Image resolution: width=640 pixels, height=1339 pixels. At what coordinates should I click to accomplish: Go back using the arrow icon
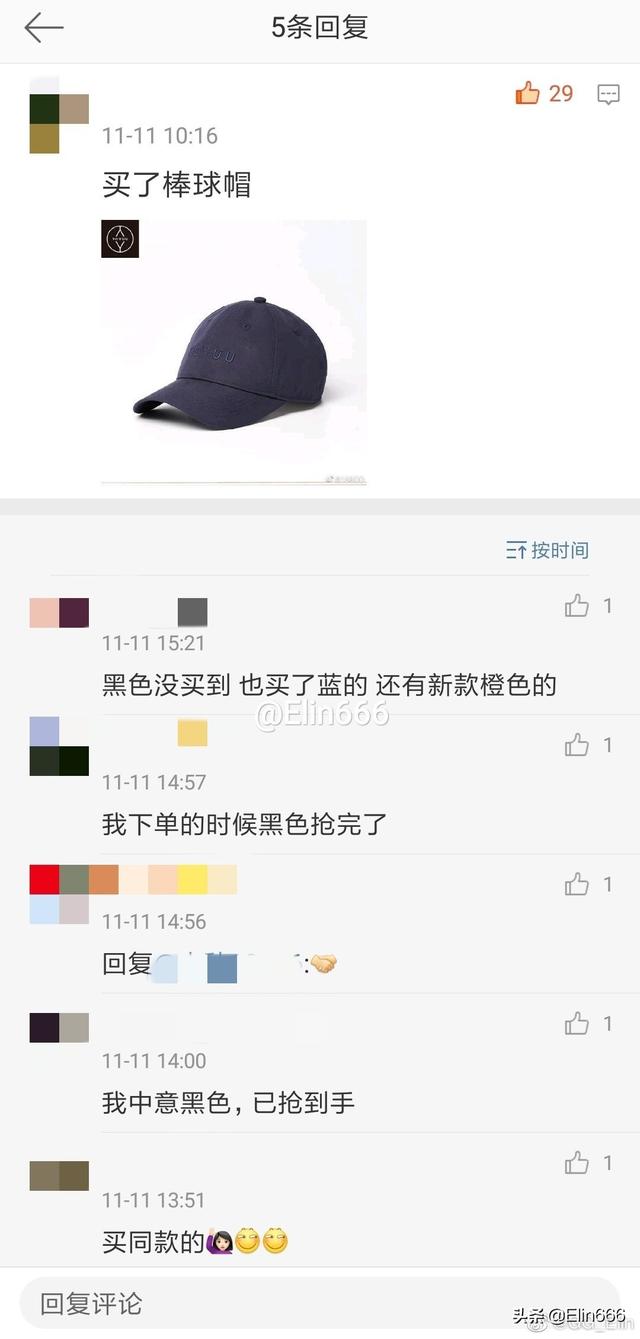[x=43, y=28]
